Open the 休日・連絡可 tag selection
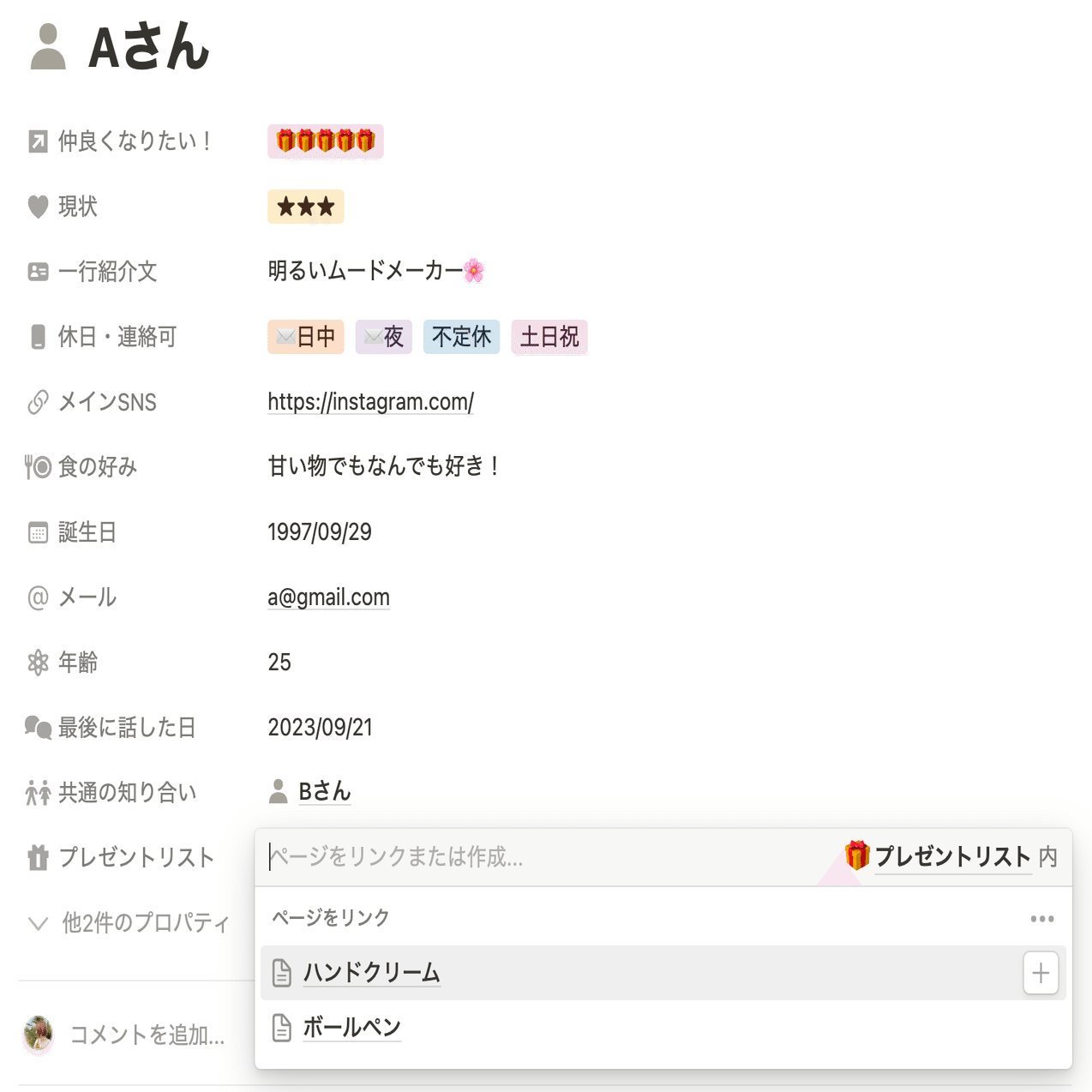Image resolution: width=1092 pixels, height=1092 pixels. pos(427,337)
